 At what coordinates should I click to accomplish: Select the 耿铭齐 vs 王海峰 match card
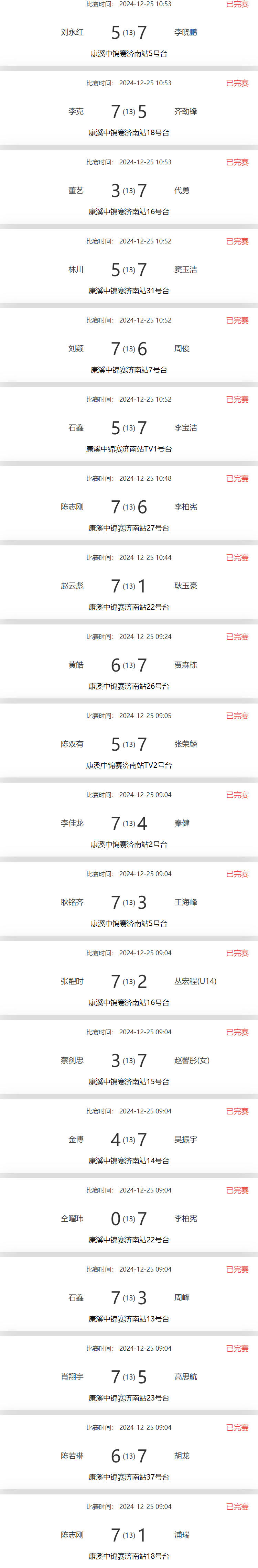point(129,903)
